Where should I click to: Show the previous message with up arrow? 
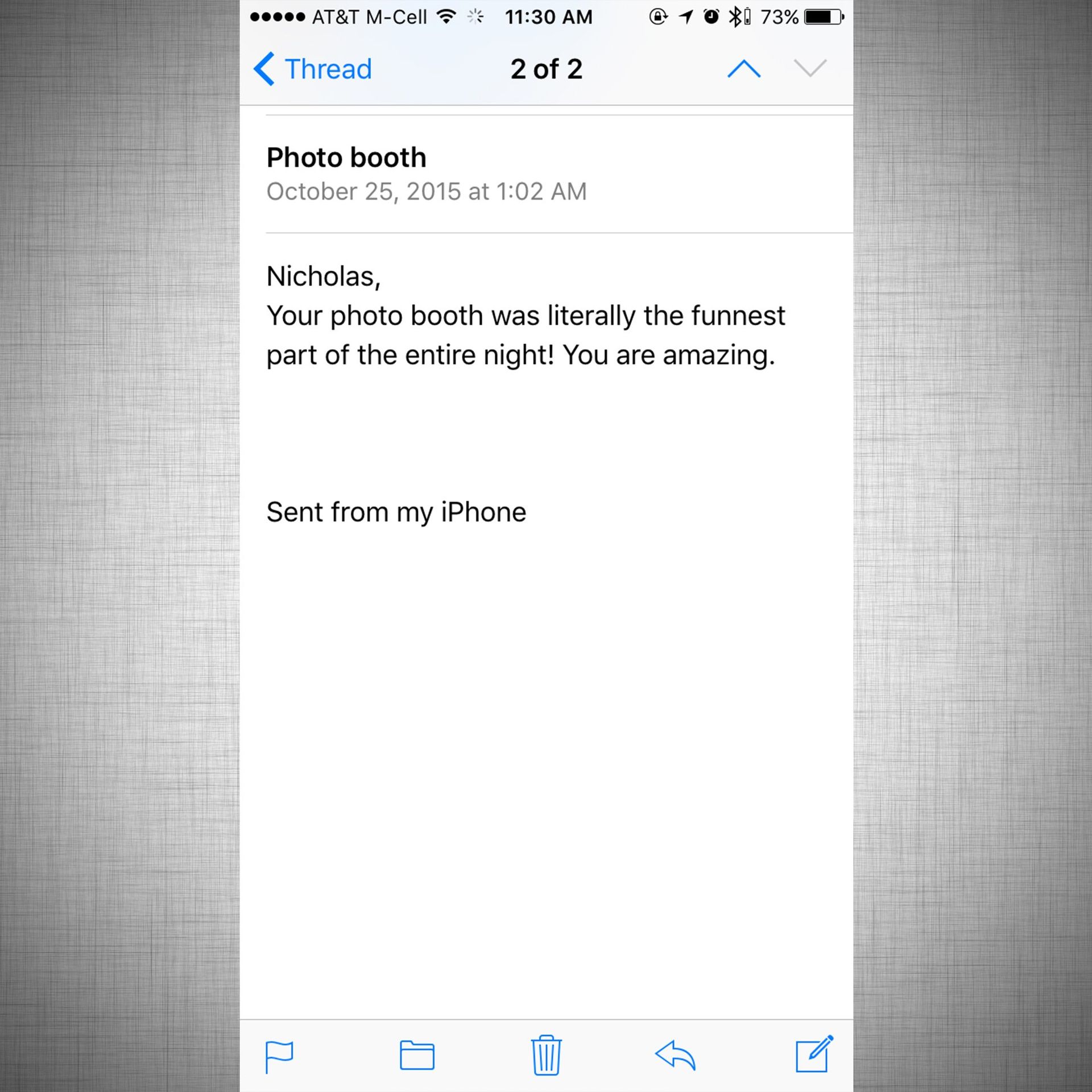pos(744,69)
